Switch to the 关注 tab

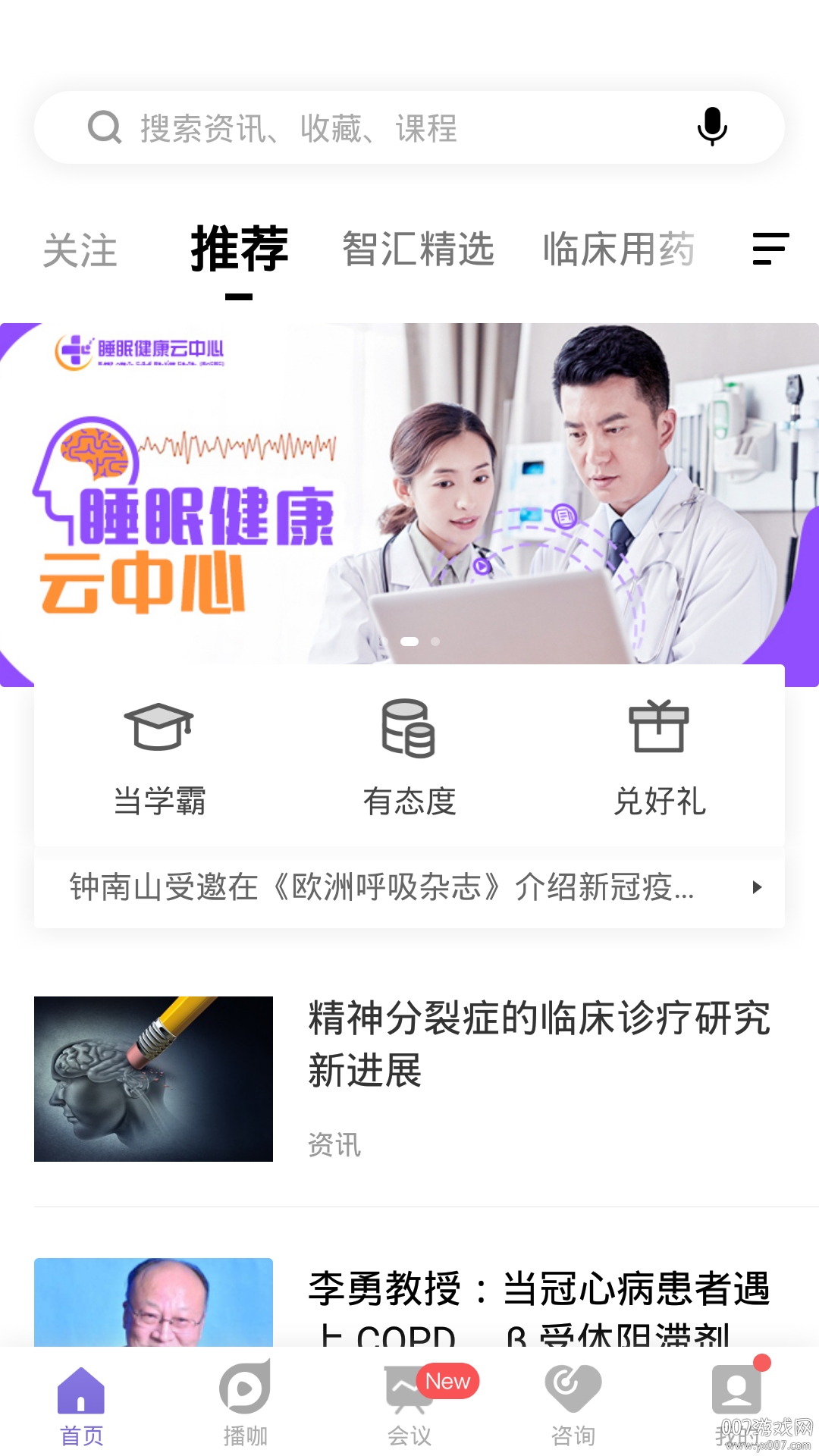[x=80, y=251]
